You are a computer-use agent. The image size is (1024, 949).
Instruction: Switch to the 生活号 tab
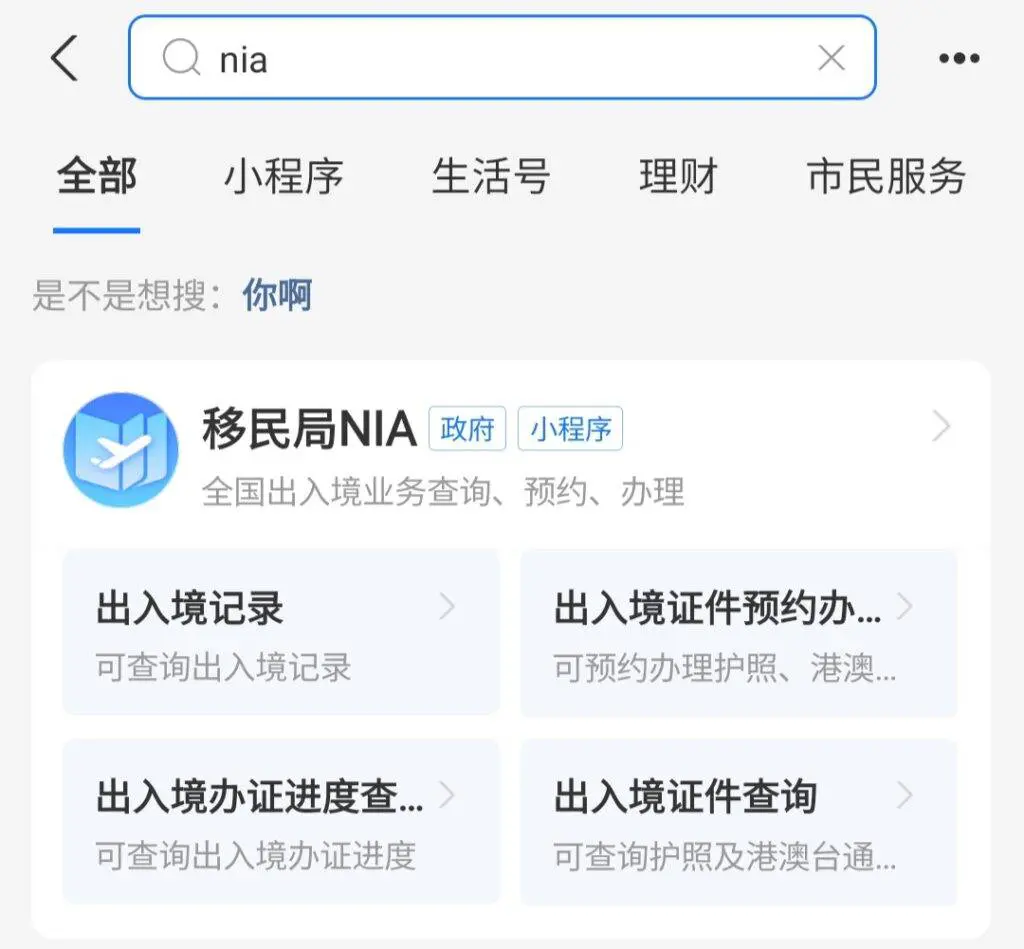click(491, 177)
